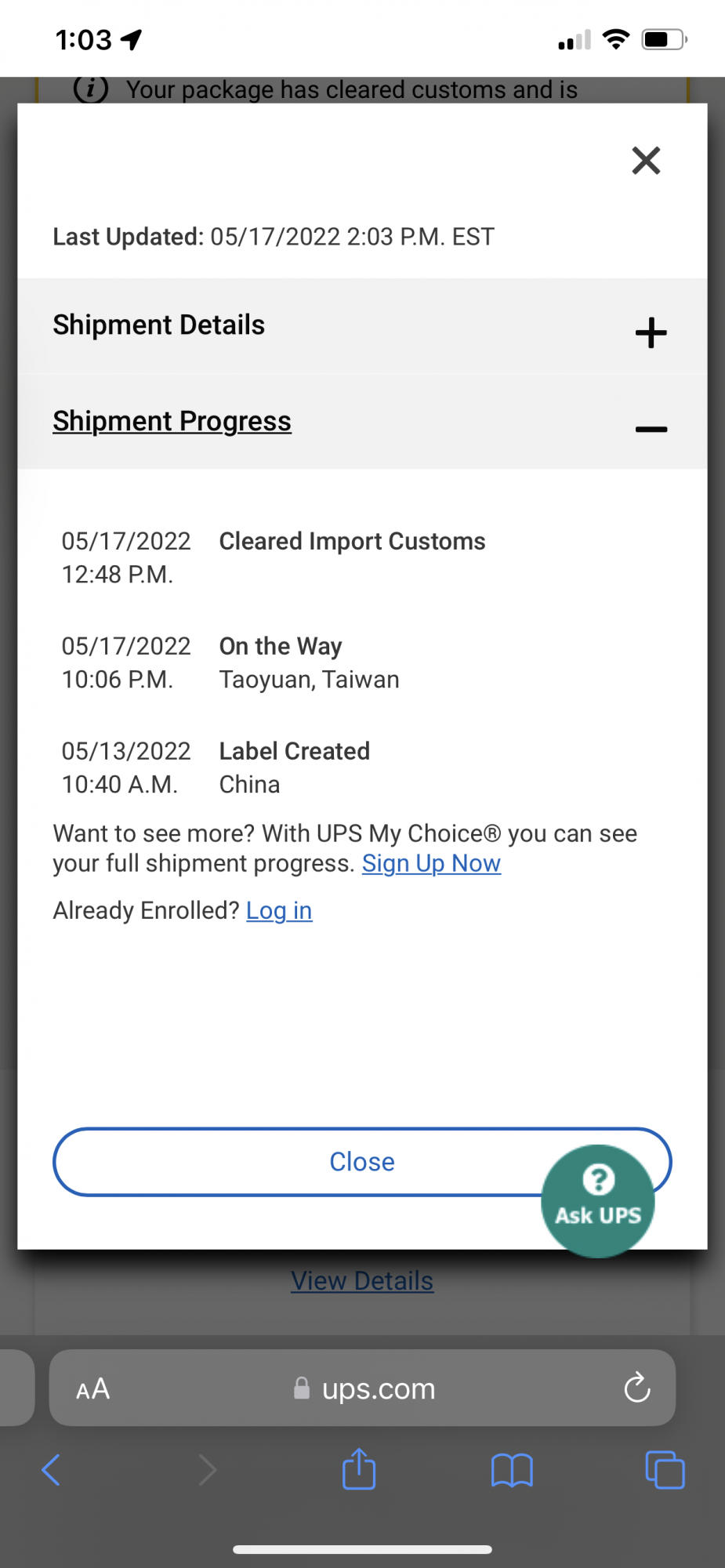The image size is (725, 1568).
Task: Open the Ask UPS chat assistant
Action: click(x=598, y=1200)
